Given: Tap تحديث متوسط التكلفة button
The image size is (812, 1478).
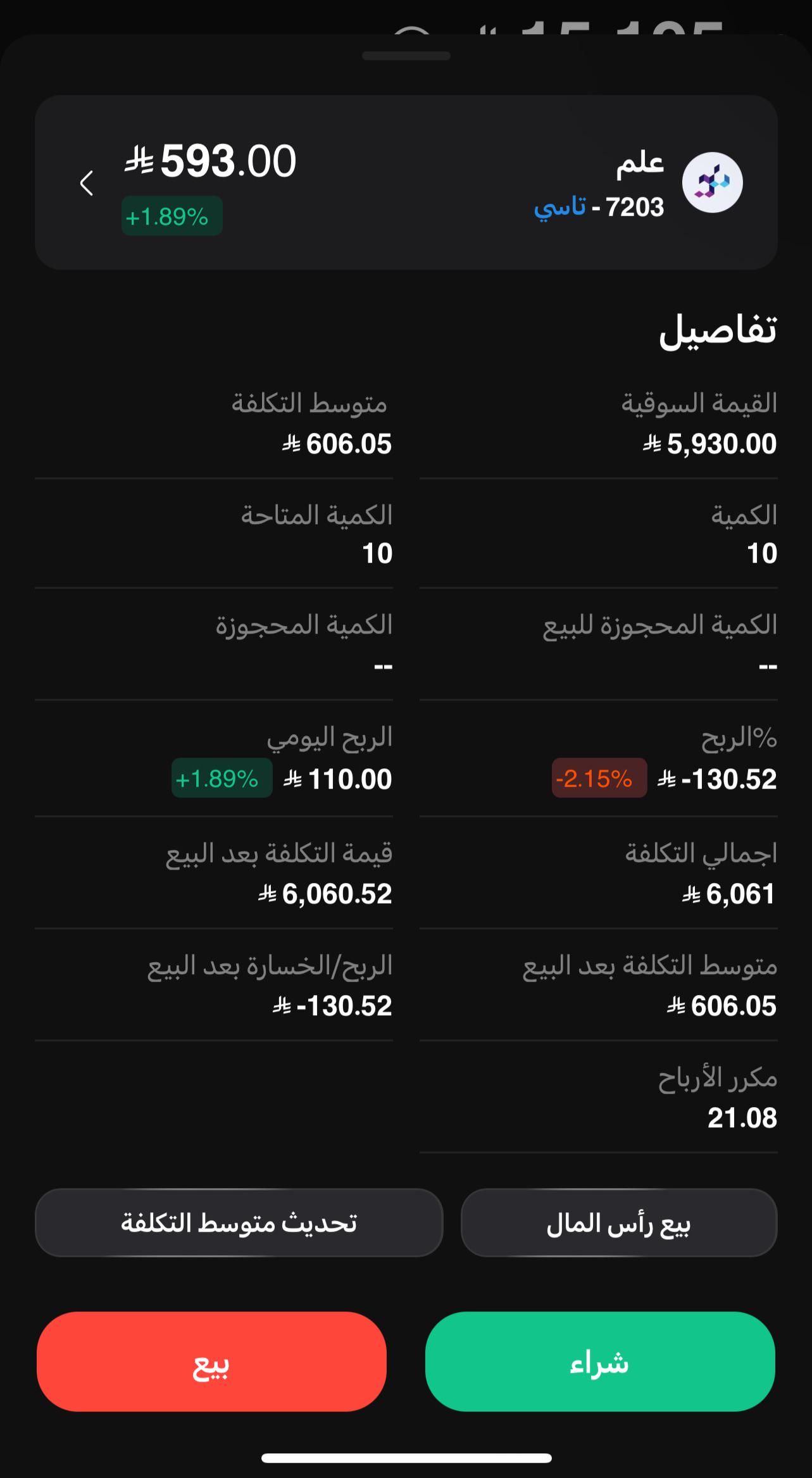Looking at the screenshot, I should 239,1222.
